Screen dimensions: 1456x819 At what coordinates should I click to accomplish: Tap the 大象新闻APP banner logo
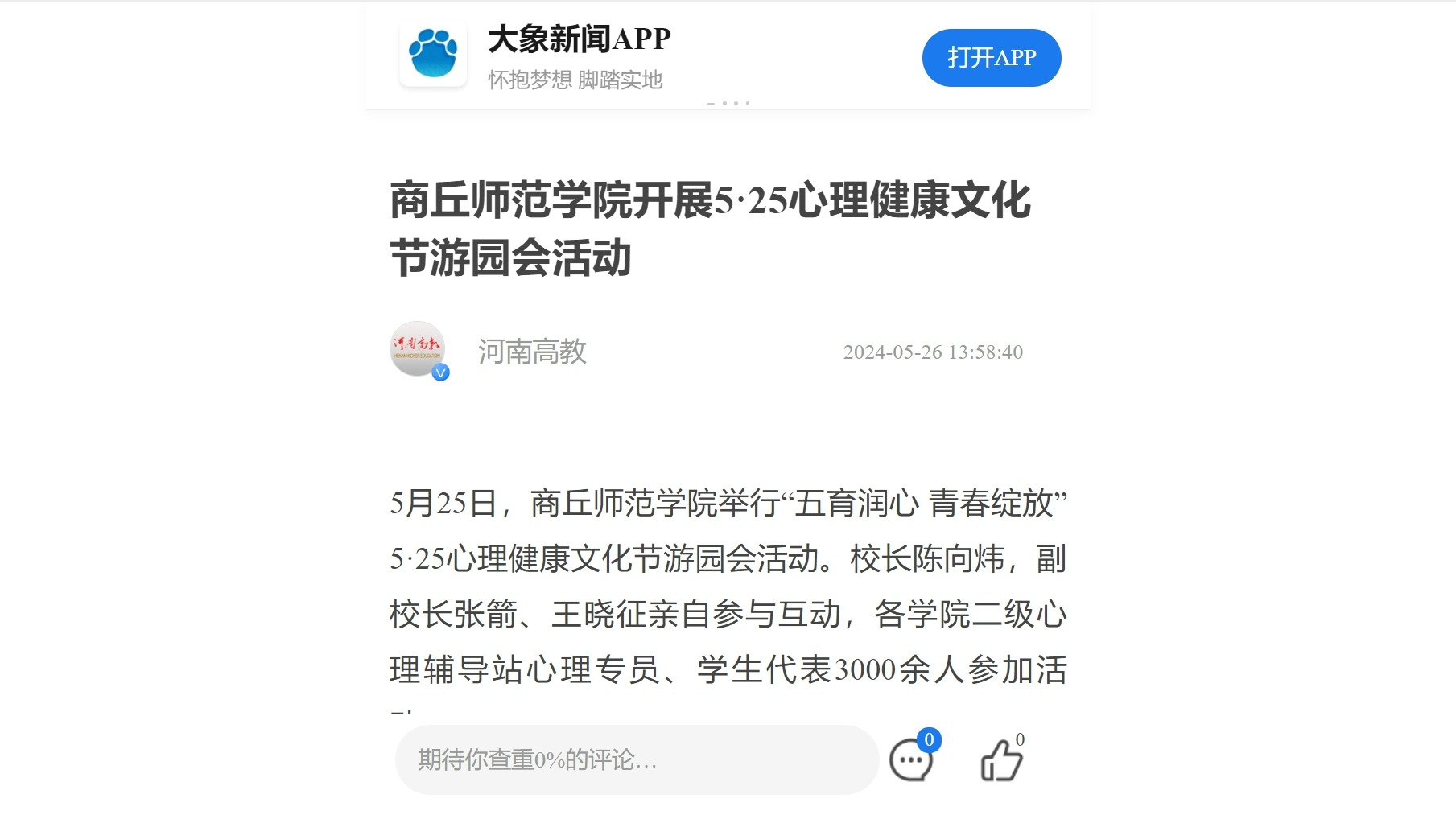click(433, 54)
